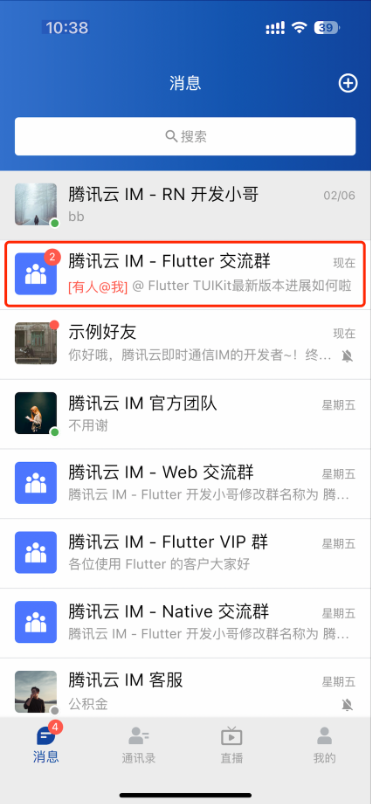Switch to the 通讯录 tab
Image resolution: width=371 pixels, height=804 pixels.
coord(139,745)
